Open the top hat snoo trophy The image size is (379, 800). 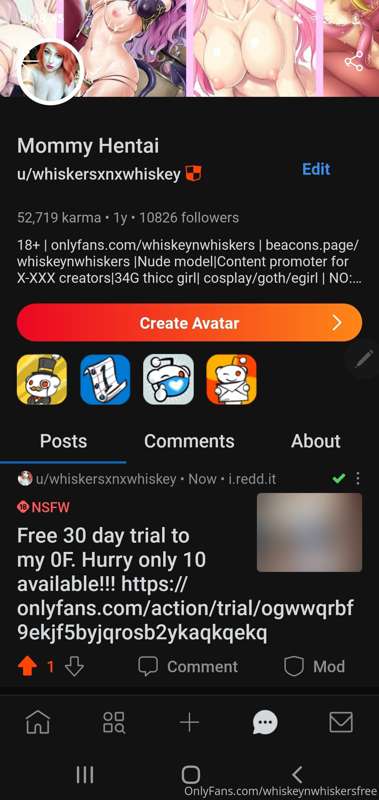(42, 379)
